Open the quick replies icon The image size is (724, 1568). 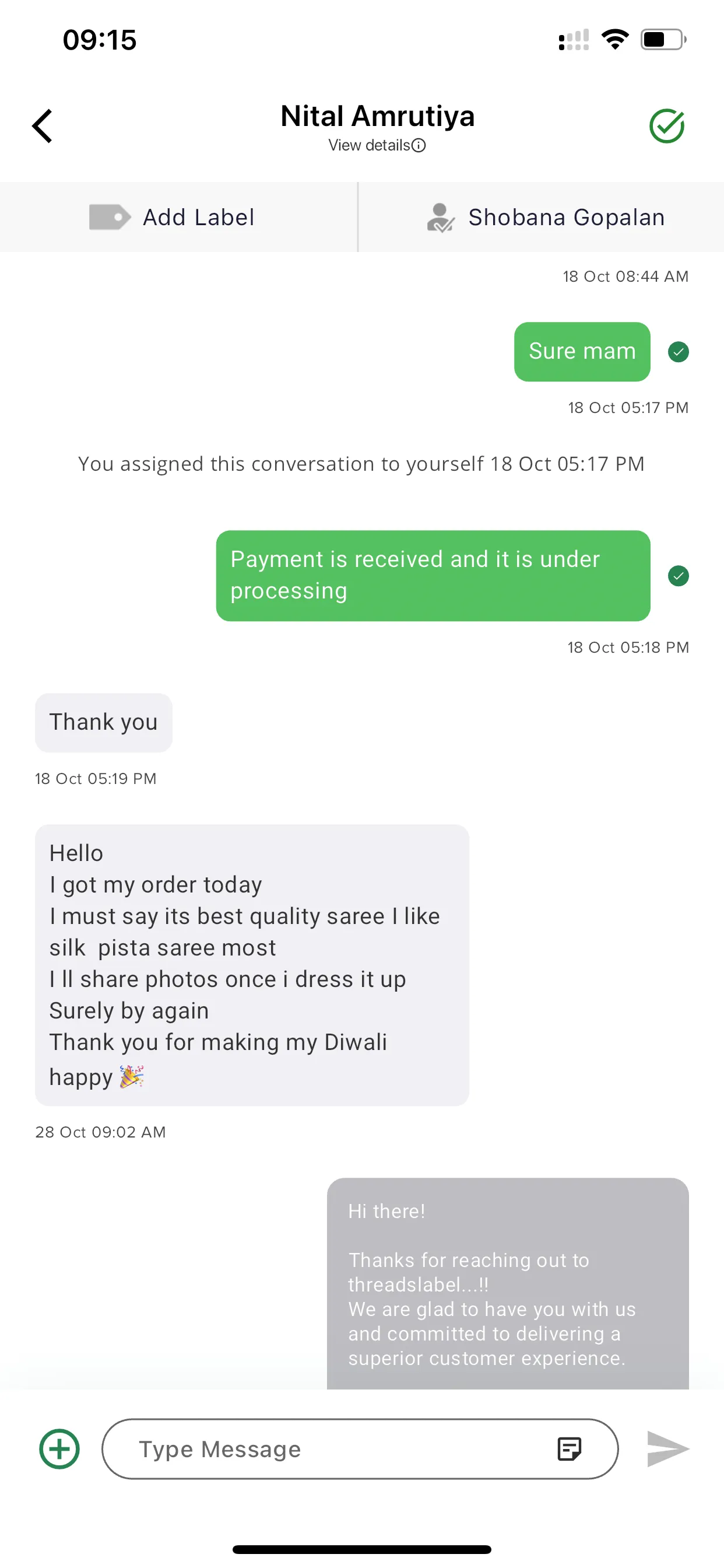(569, 1448)
